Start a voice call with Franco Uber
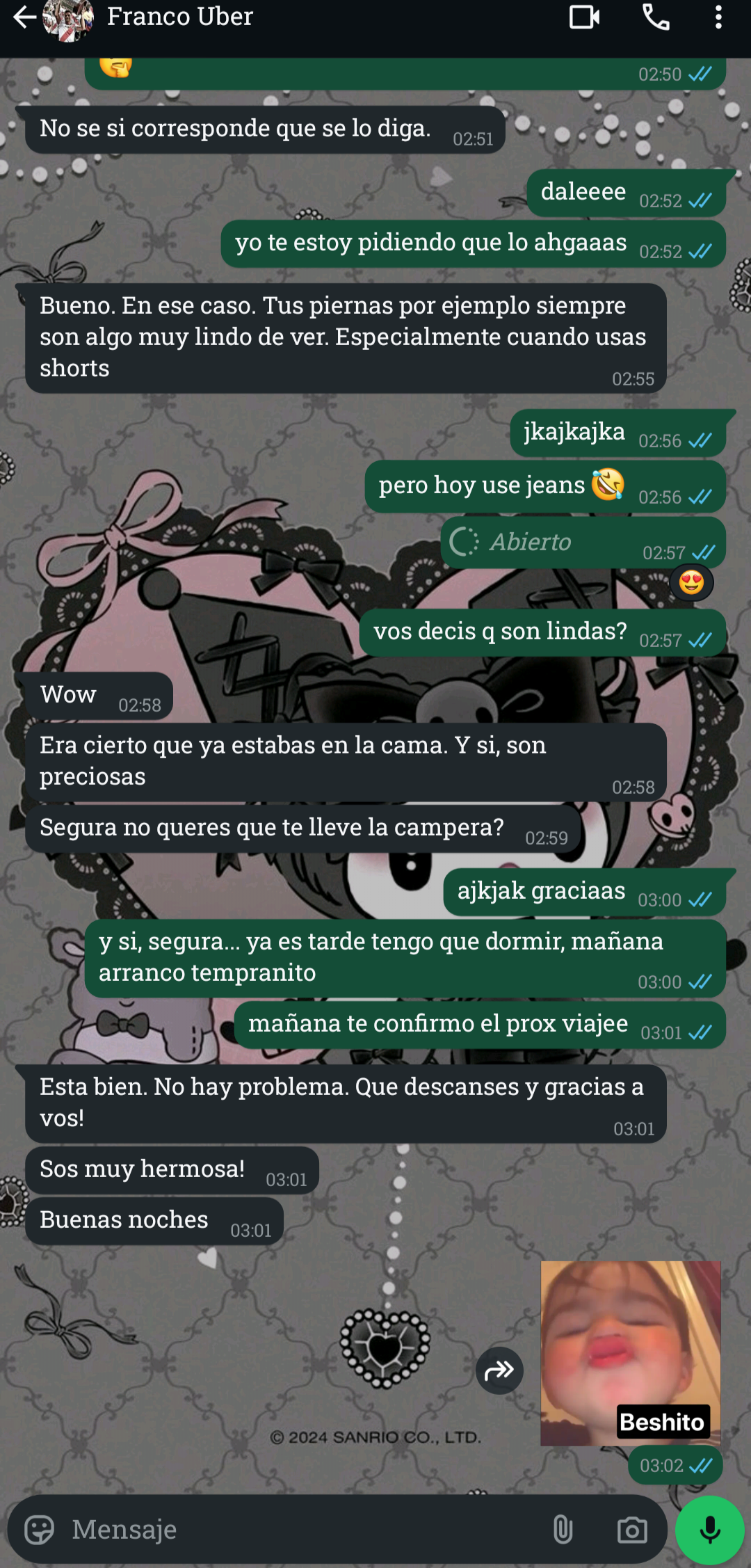Screen dimensions: 751x1568 656,17
